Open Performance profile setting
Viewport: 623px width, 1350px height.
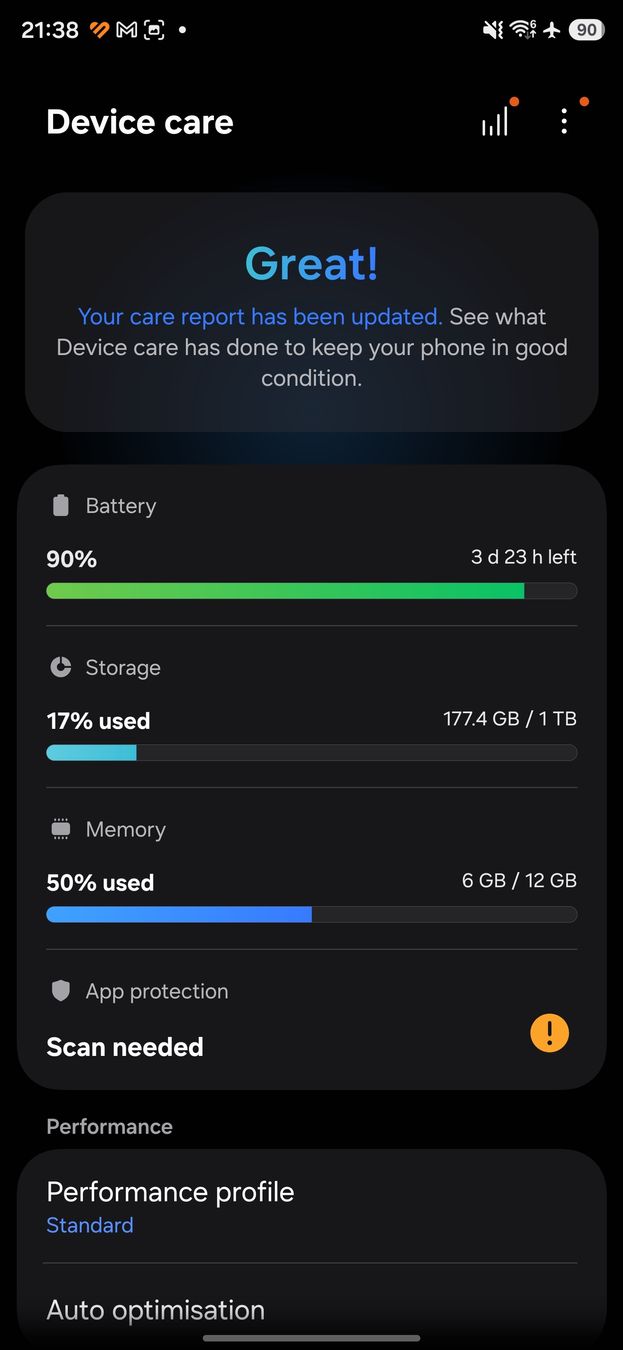point(312,1207)
